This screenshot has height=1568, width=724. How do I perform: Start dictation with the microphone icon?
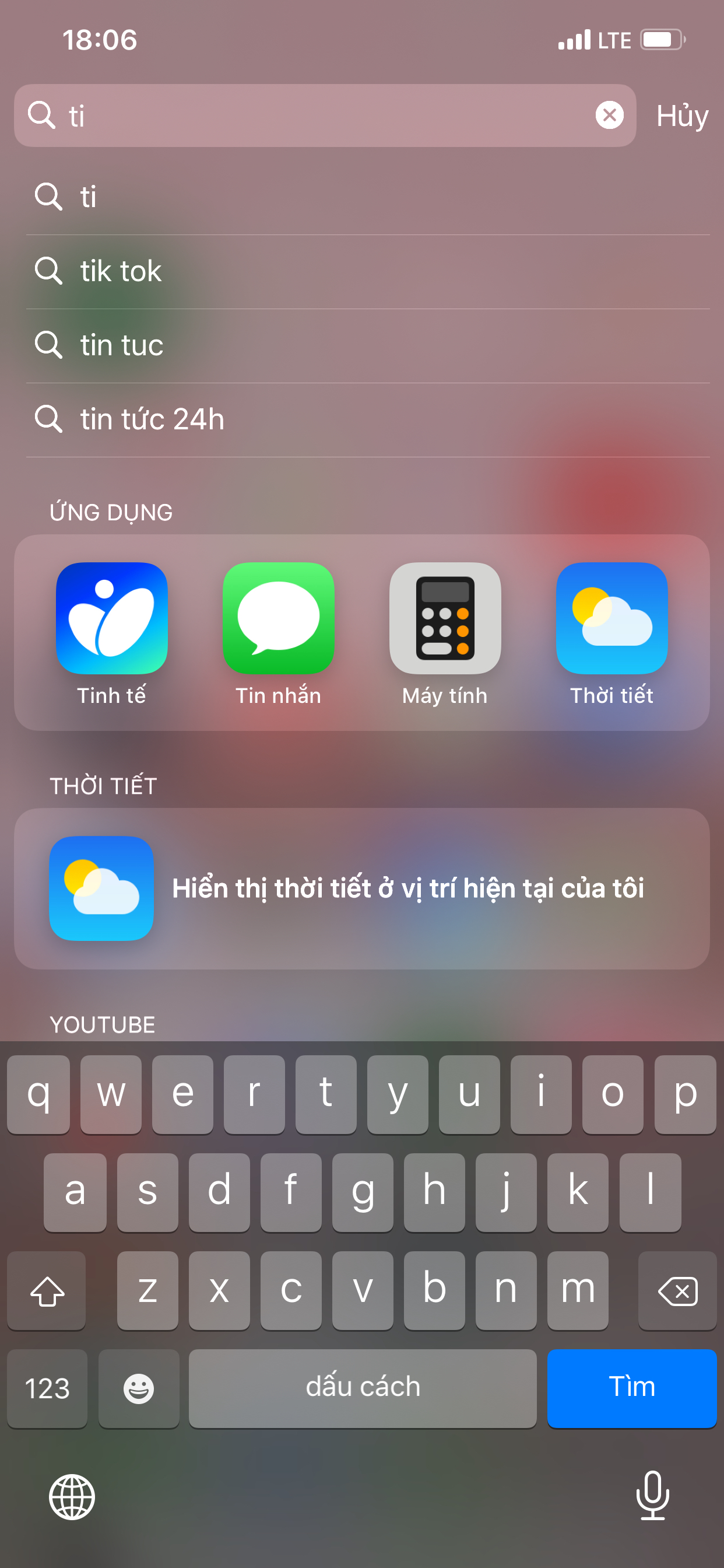coord(652,1496)
